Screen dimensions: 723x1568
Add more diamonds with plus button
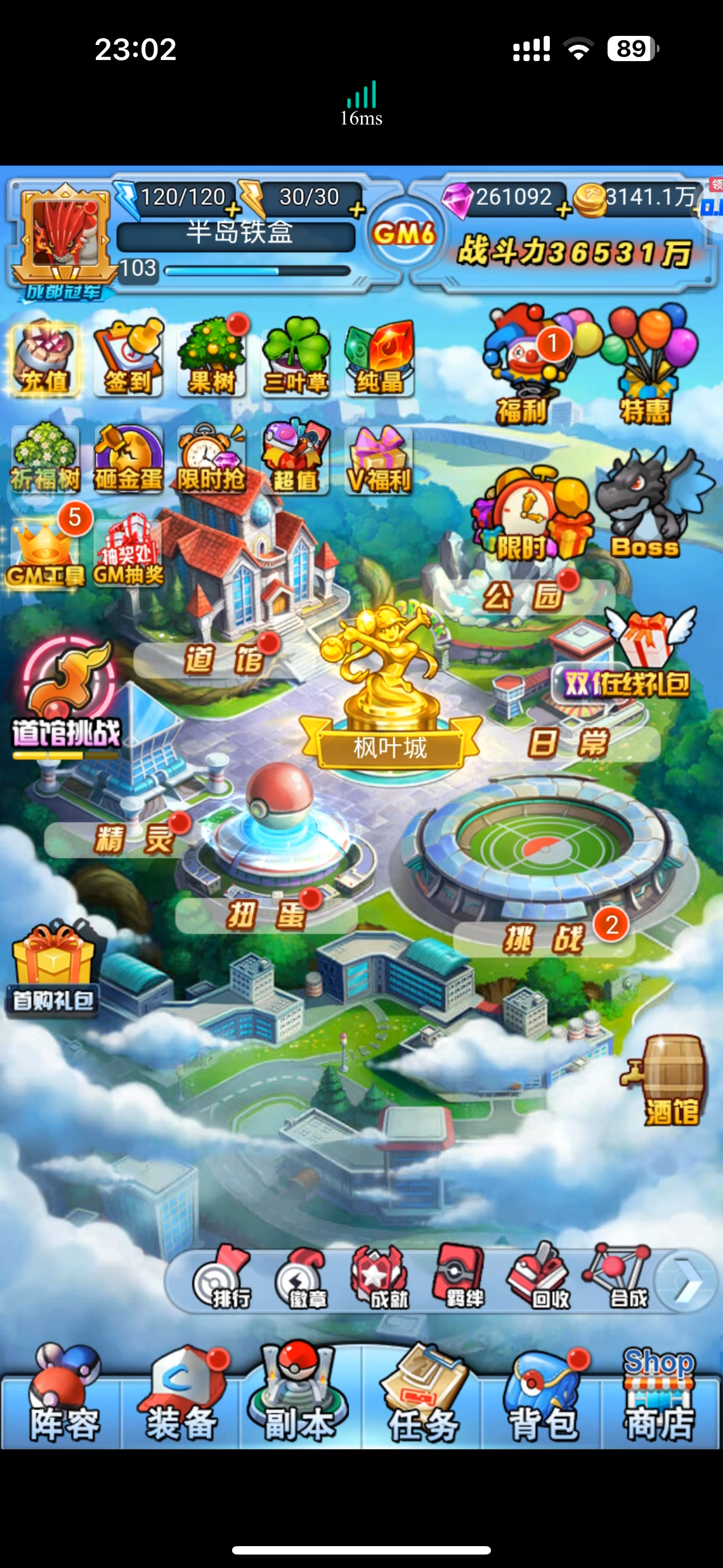(564, 211)
